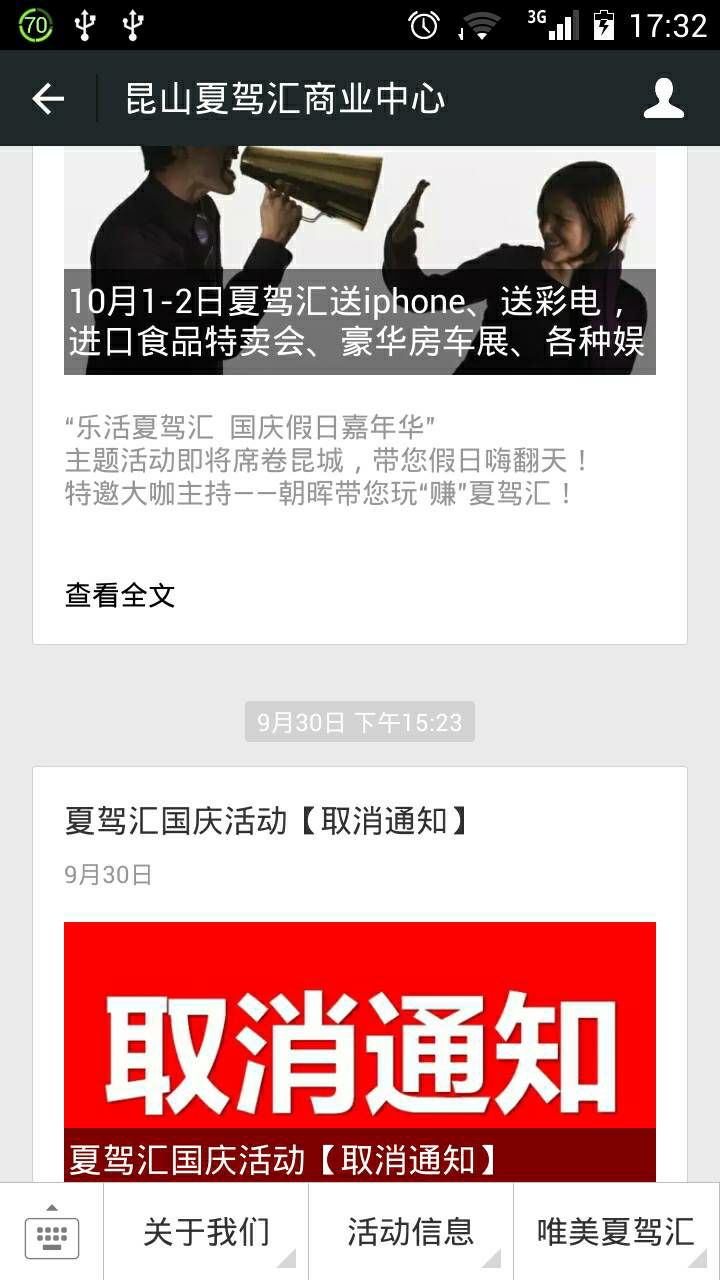720x1280 pixels.
Task: Open the iPhone giveaway article image
Action: coord(360,260)
